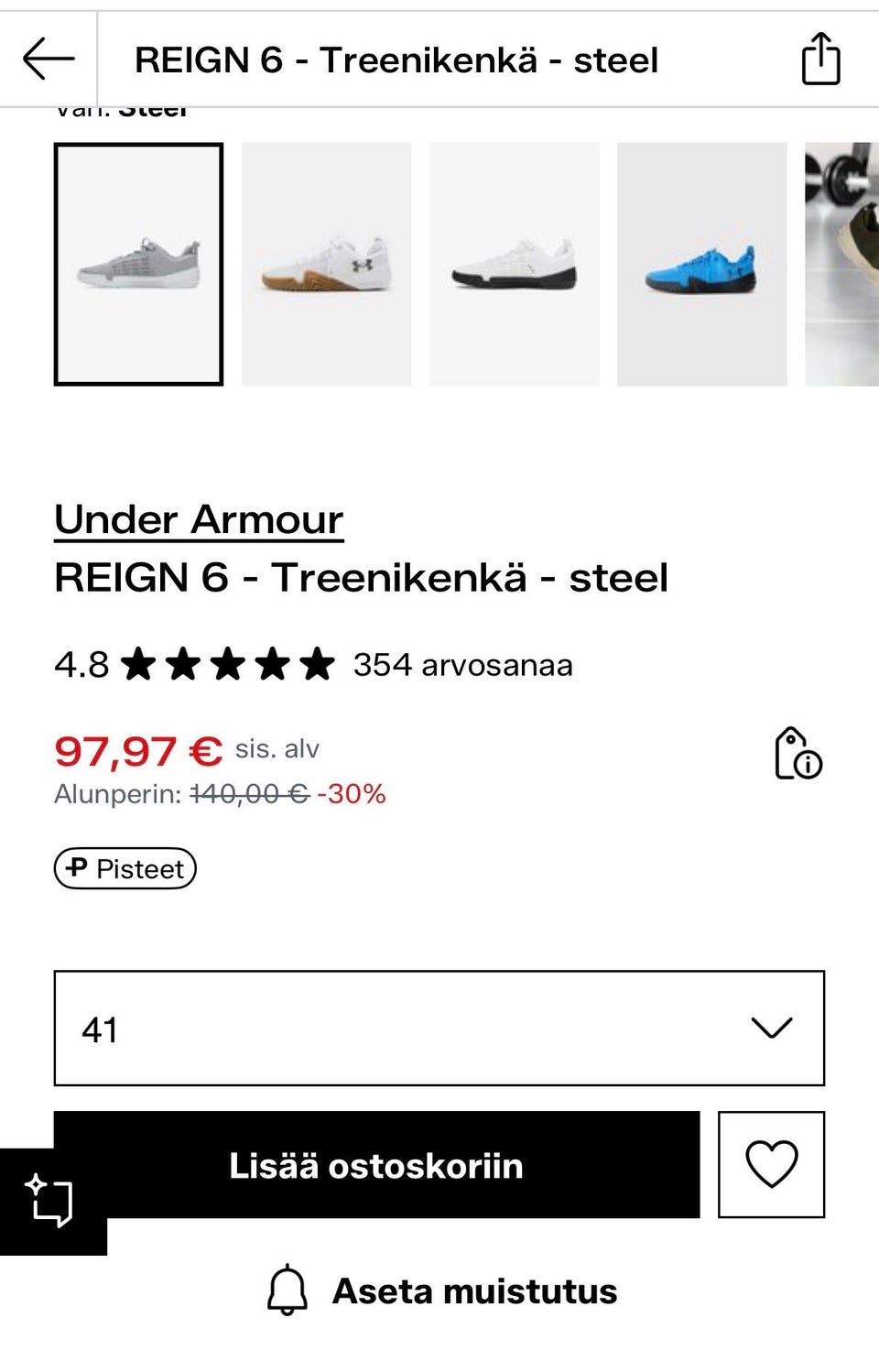Choose the blue color variant

(701, 264)
